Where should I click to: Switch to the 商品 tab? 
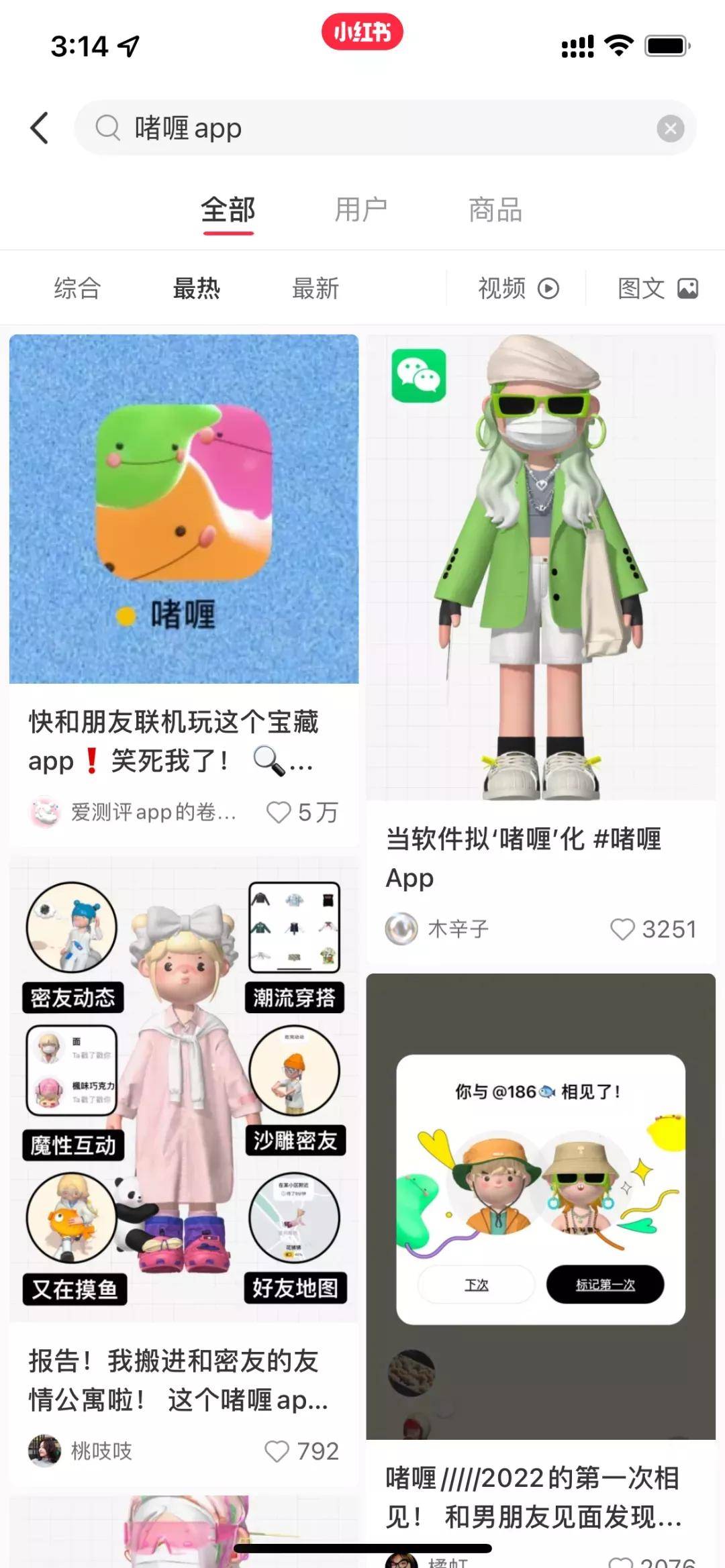(x=495, y=210)
